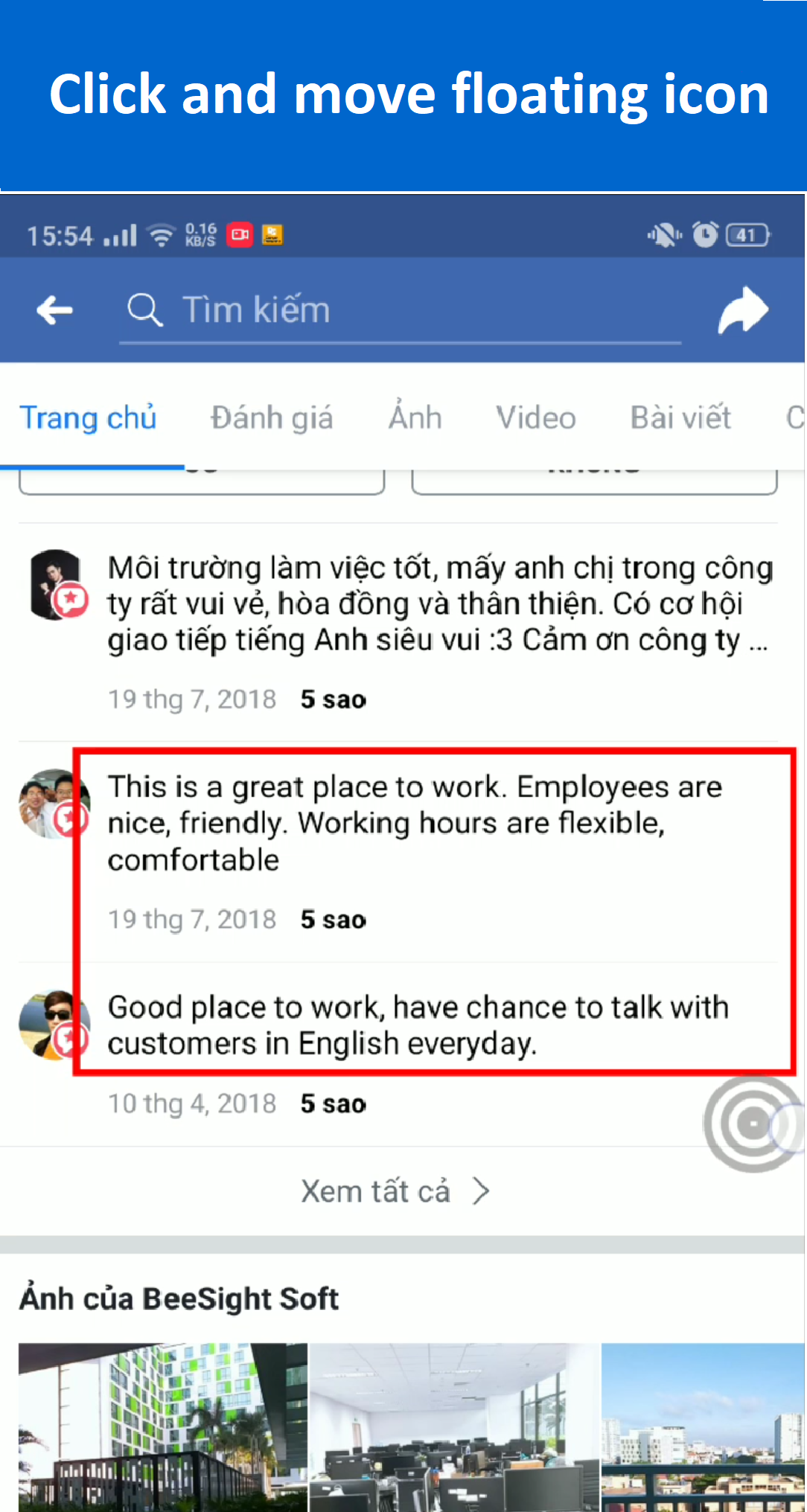Open the review starting with Môi trường làm việc
This screenshot has width=807, height=1512.
pos(439,604)
